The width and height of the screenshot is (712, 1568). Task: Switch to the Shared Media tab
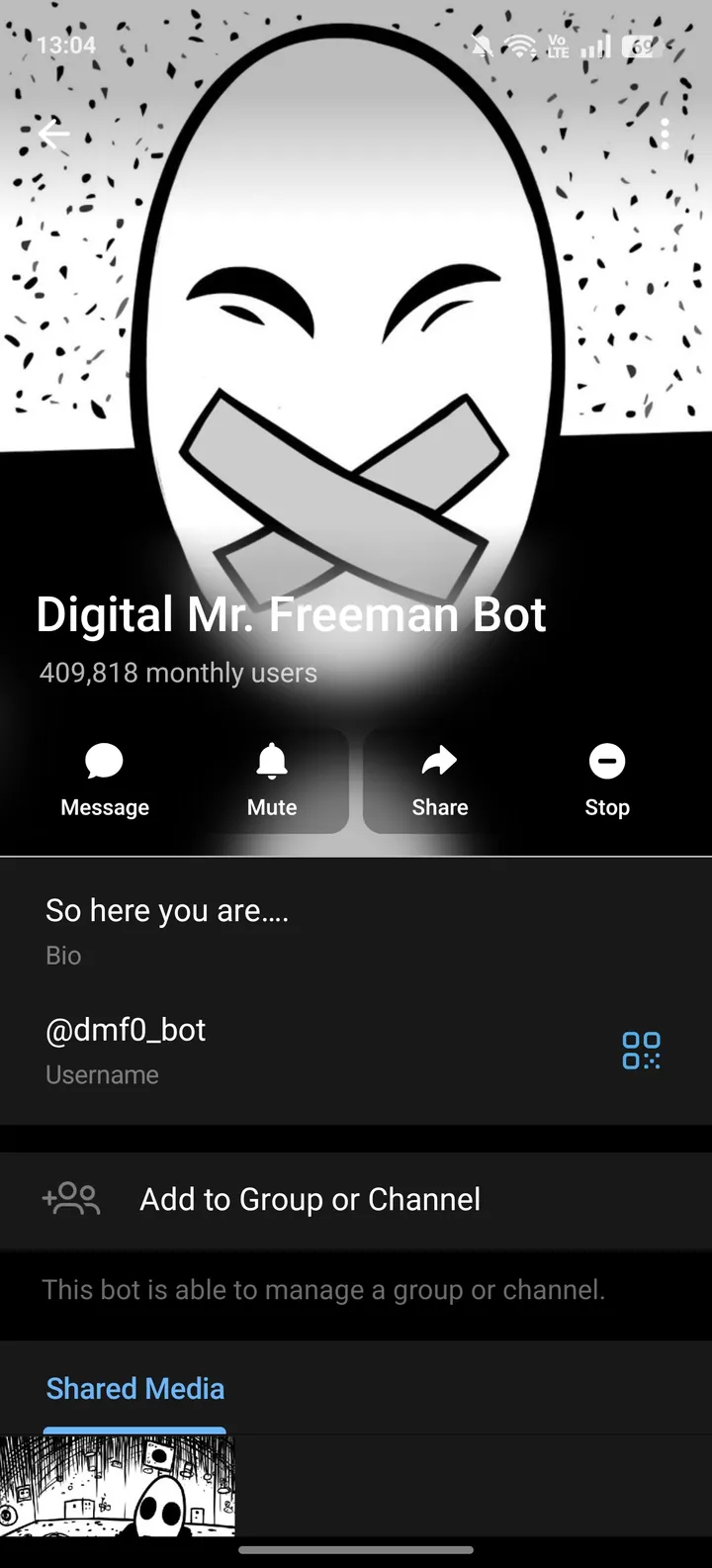[x=134, y=1388]
